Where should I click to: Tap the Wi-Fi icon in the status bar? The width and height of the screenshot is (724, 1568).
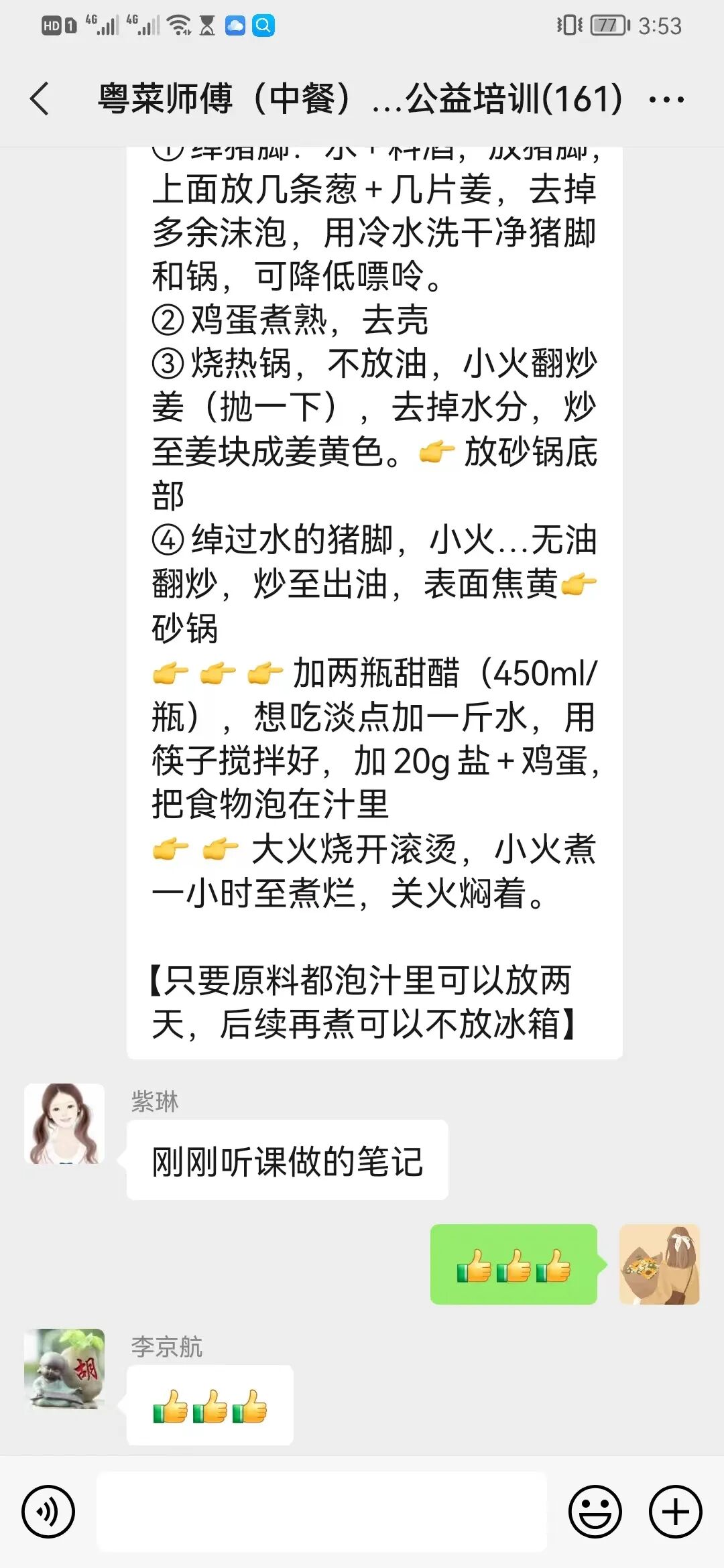click(x=180, y=25)
